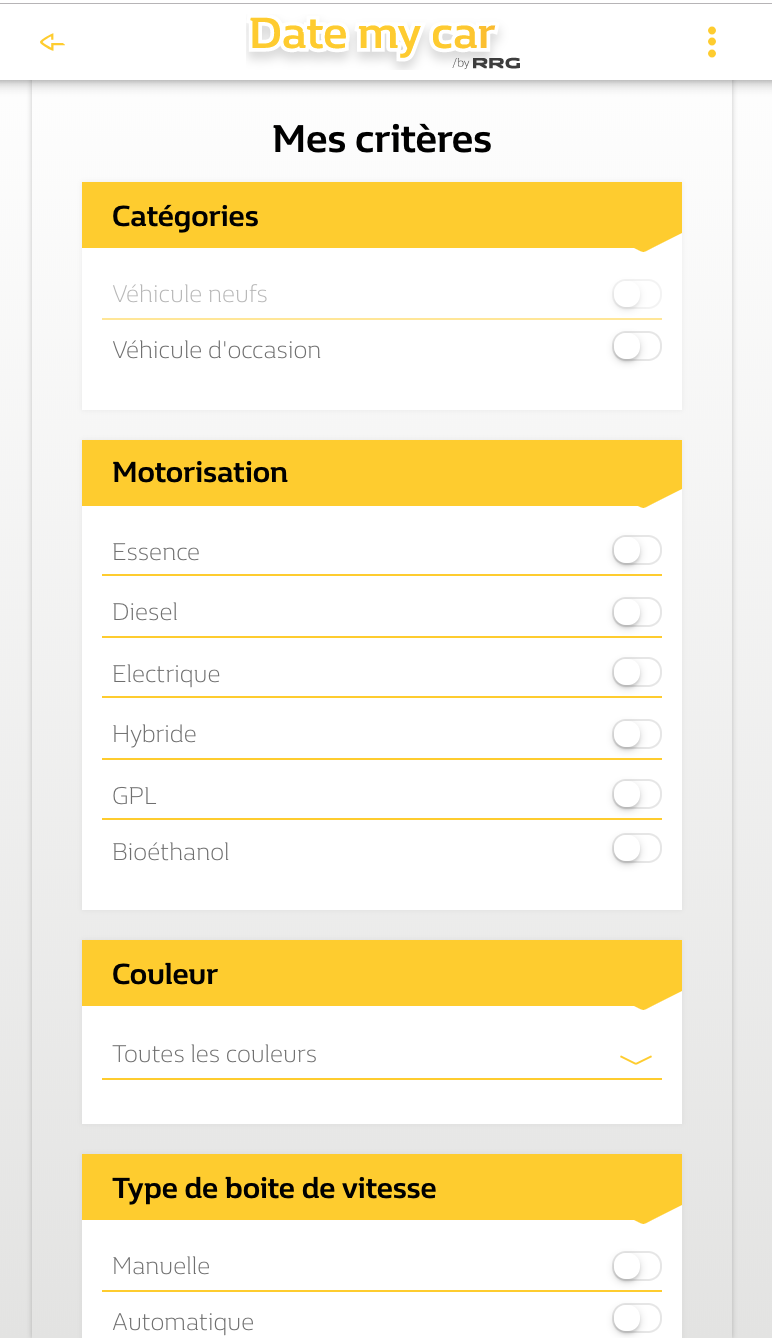The width and height of the screenshot is (772, 1338).
Task: Expand the Toutes les couleurs dropdown
Action: [x=382, y=1055]
